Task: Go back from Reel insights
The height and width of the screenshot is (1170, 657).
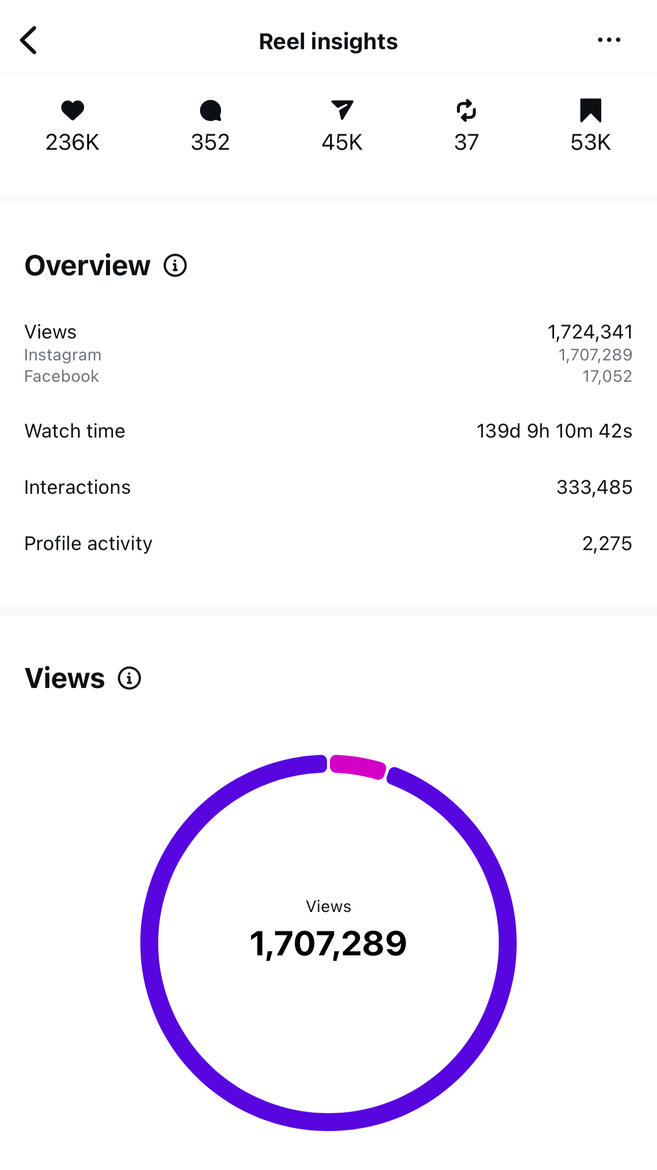Action: [x=28, y=41]
